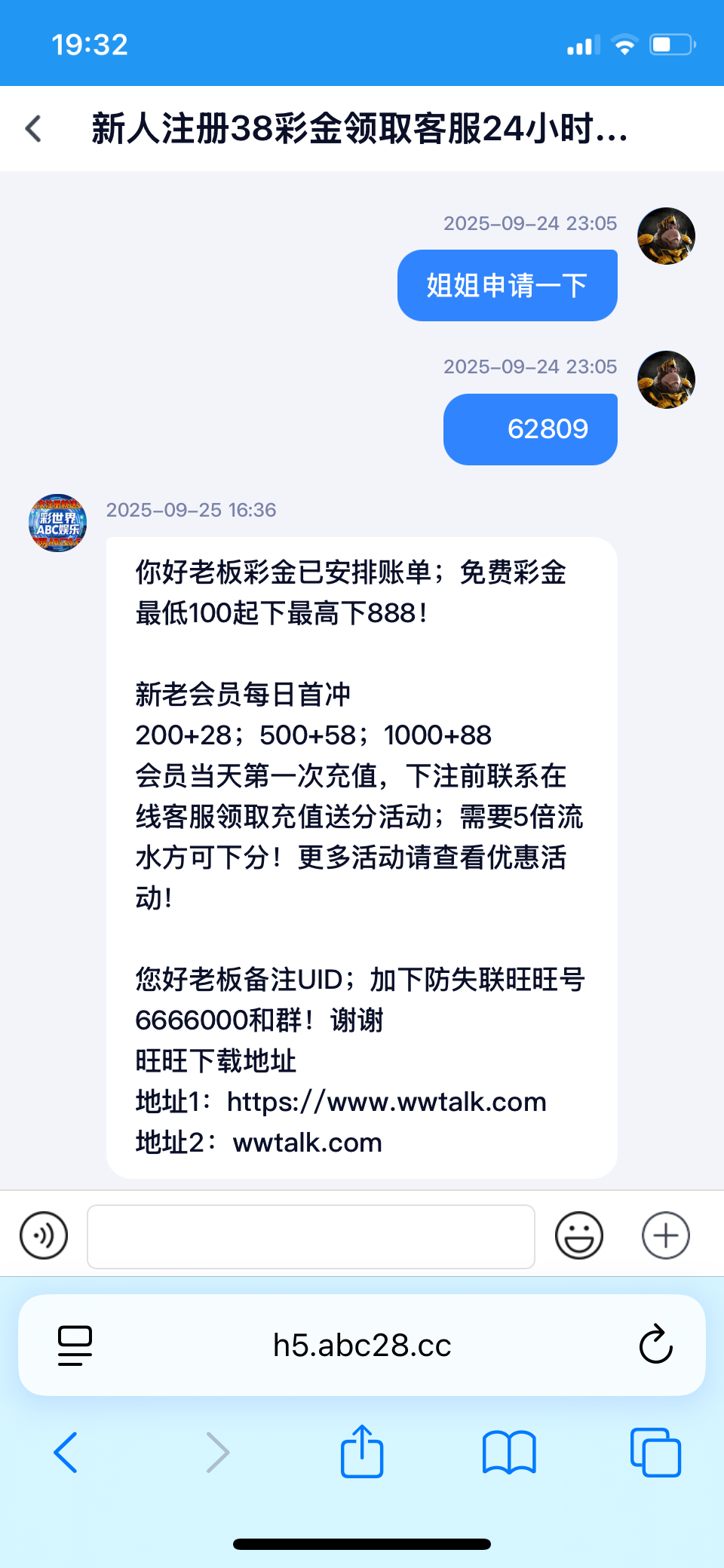
Task: Open link https://www.wwtalk.com
Action: coord(385,1102)
